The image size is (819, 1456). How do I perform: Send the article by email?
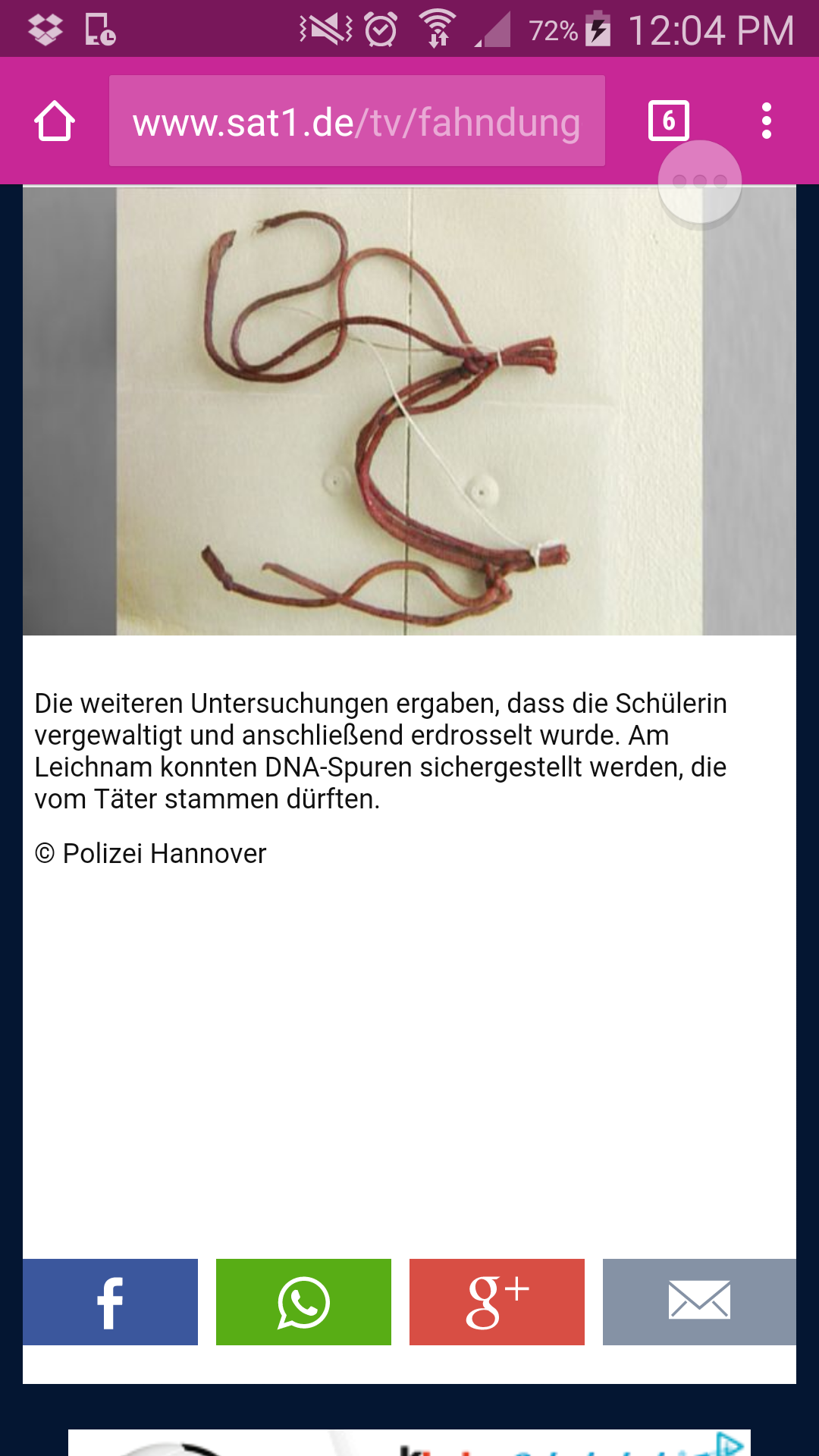[x=698, y=1302]
